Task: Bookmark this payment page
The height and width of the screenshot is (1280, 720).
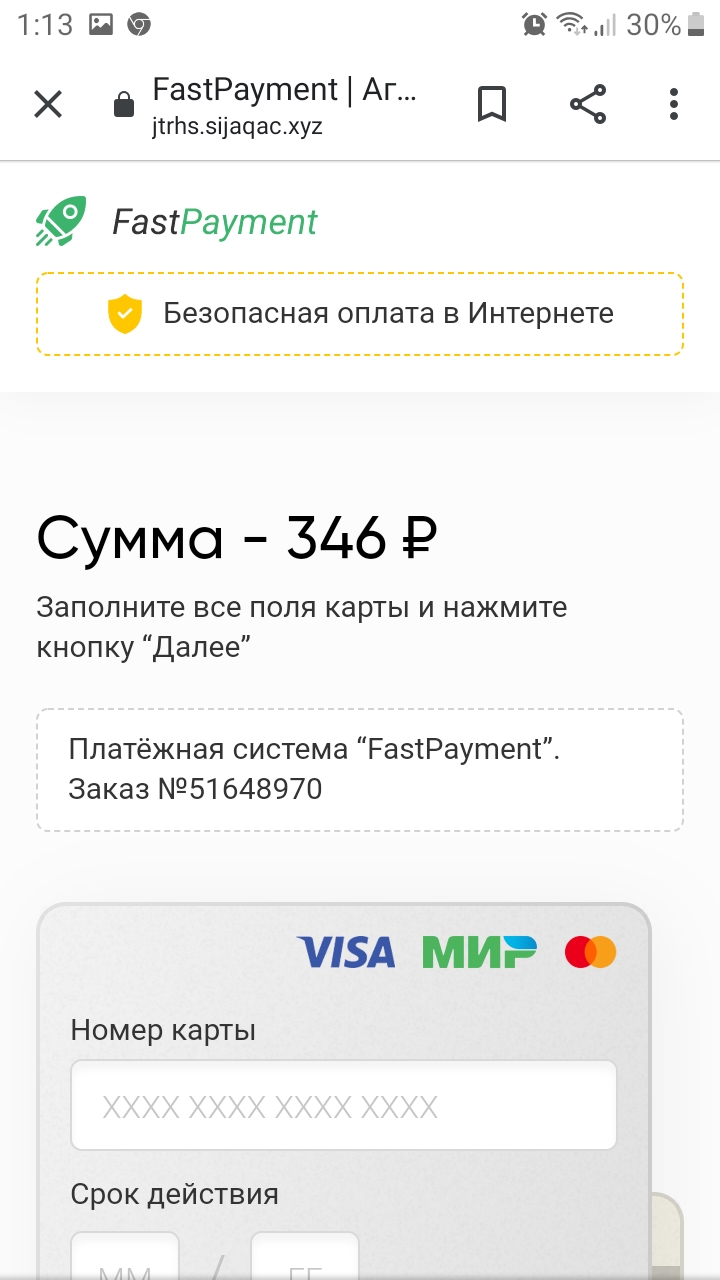Action: pyautogui.click(x=491, y=104)
